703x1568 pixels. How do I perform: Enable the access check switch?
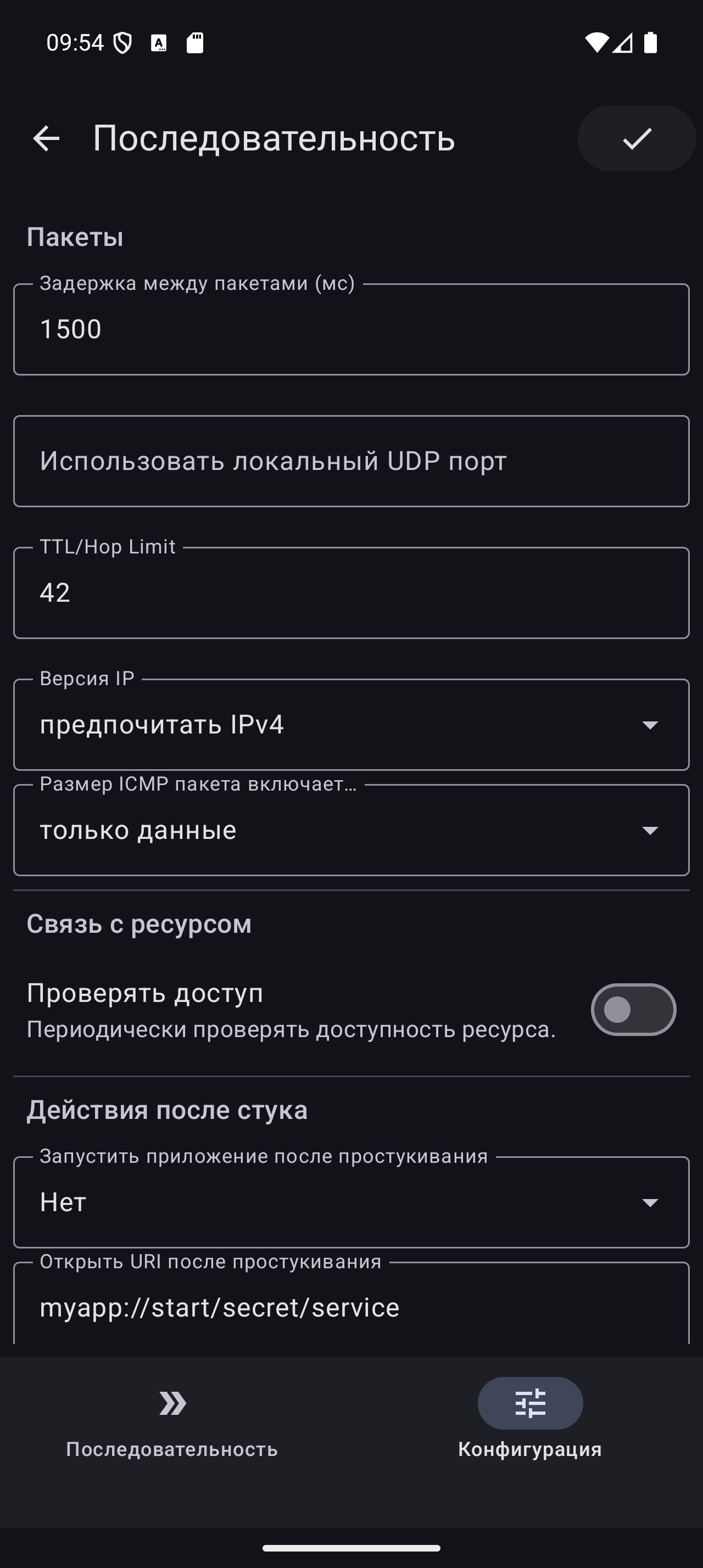tap(632, 1010)
